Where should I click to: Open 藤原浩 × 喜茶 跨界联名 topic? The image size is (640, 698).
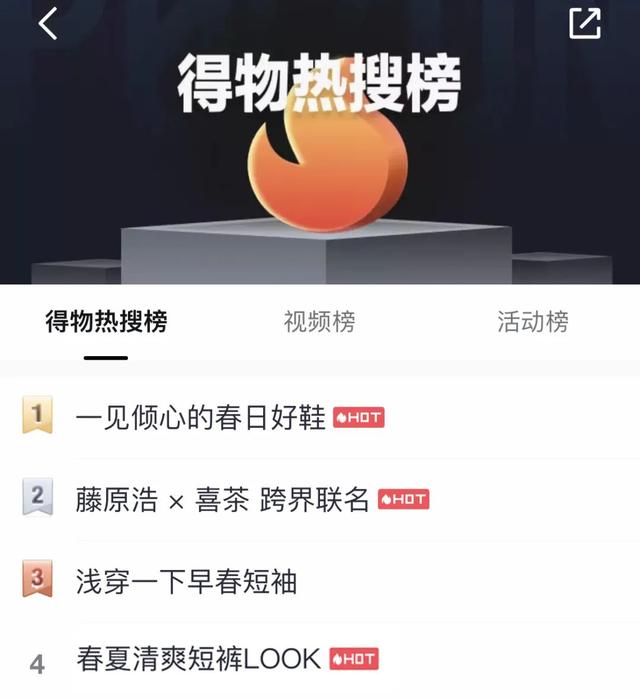coord(222,499)
